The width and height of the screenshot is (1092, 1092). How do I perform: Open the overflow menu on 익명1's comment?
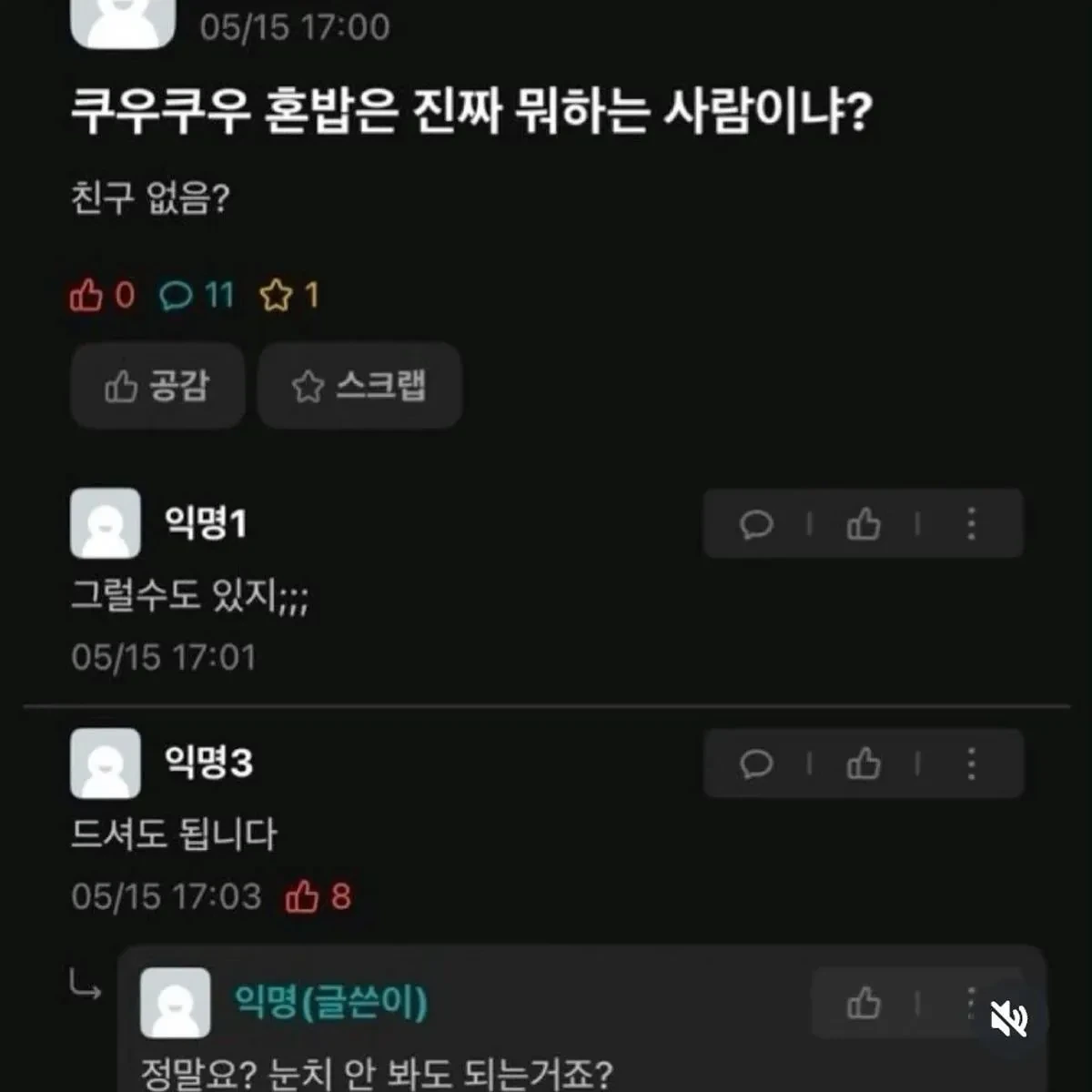[x=971, y=524]
